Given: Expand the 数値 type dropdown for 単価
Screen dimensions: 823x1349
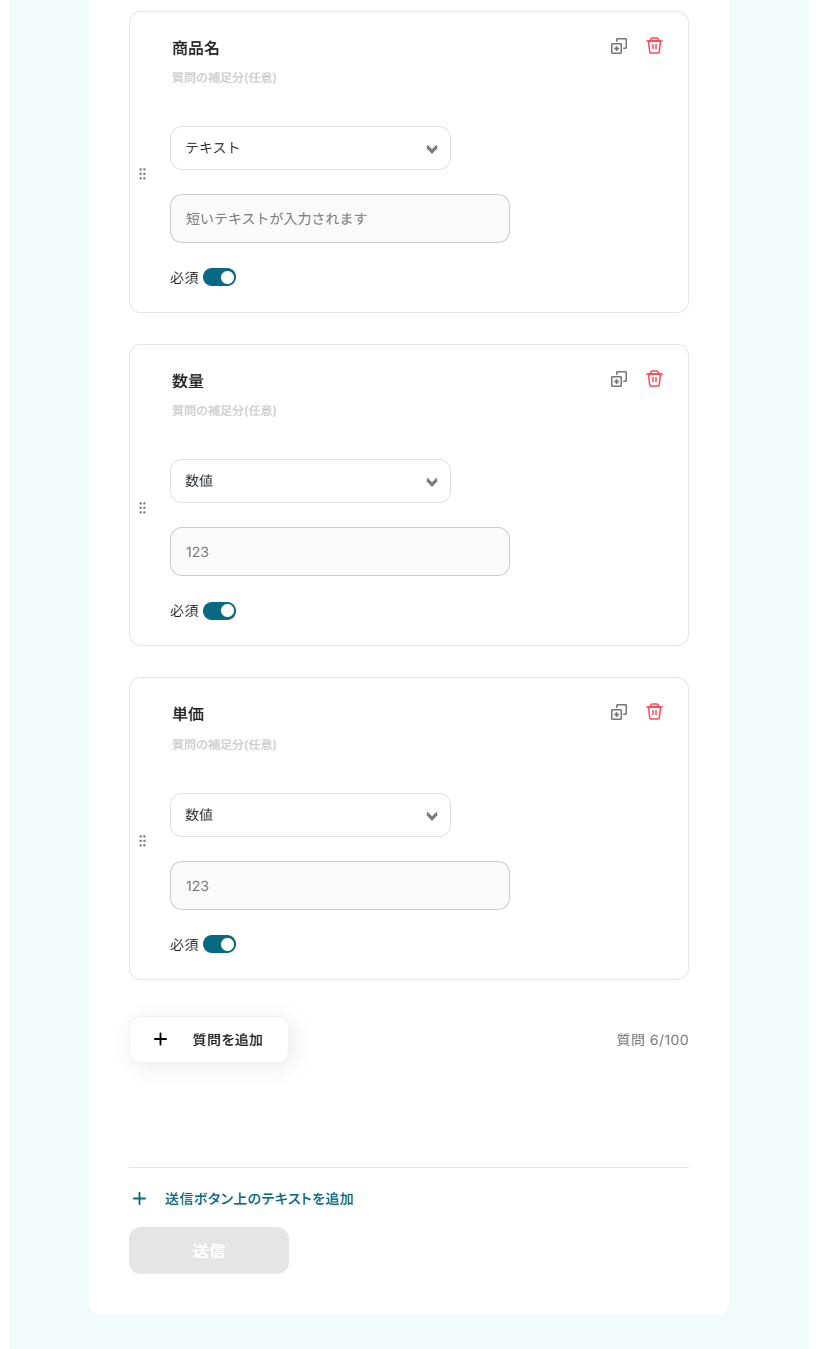Looking at the screenshot, I should 310,815.
